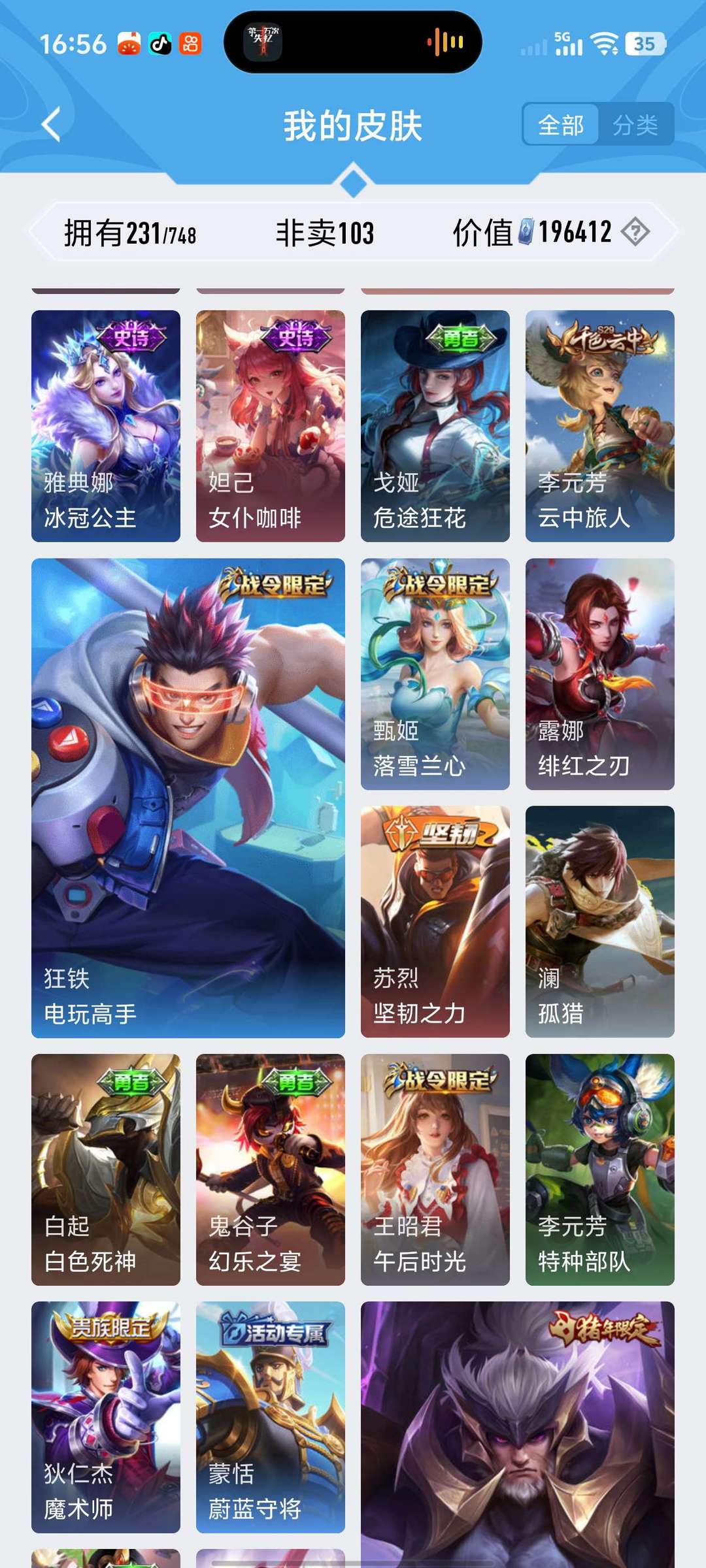Go back using the arrow icon
Image resolution: width=706 pixels, height=1568 pixels.
click(x=51, y=124)
